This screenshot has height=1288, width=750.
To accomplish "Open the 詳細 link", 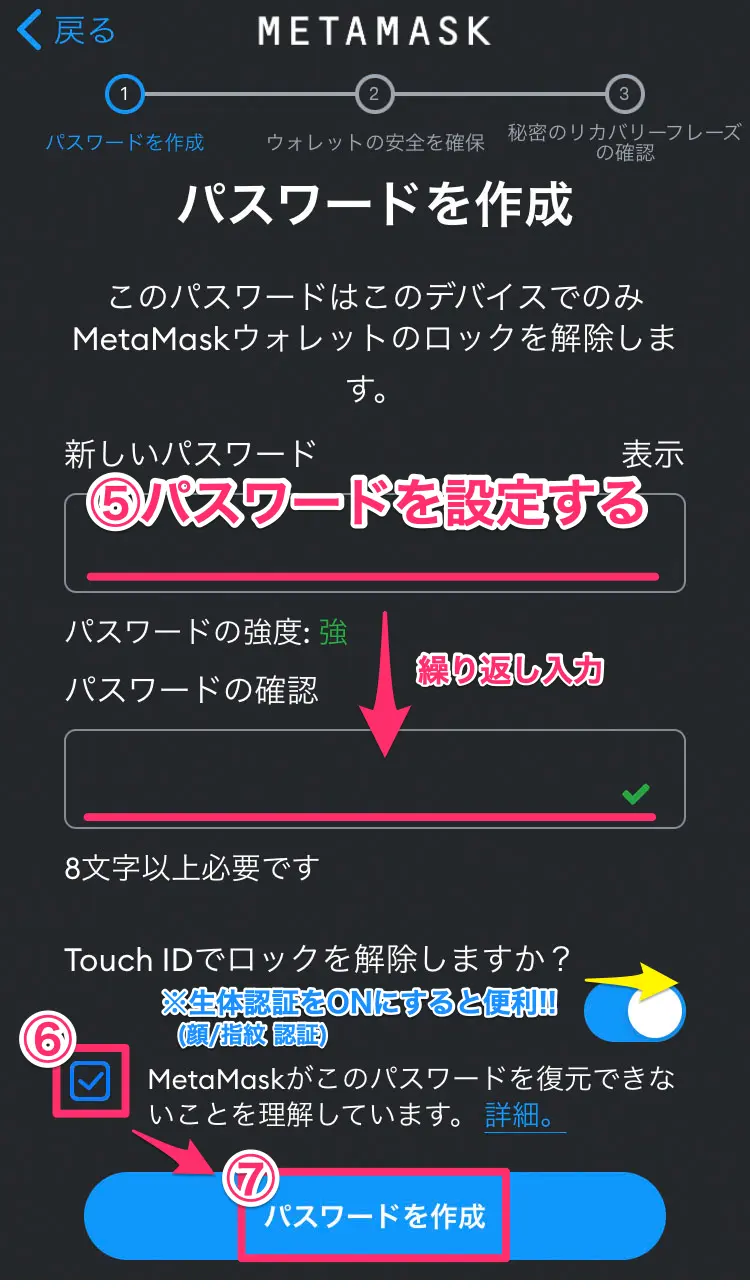I will coord(520,1114).
